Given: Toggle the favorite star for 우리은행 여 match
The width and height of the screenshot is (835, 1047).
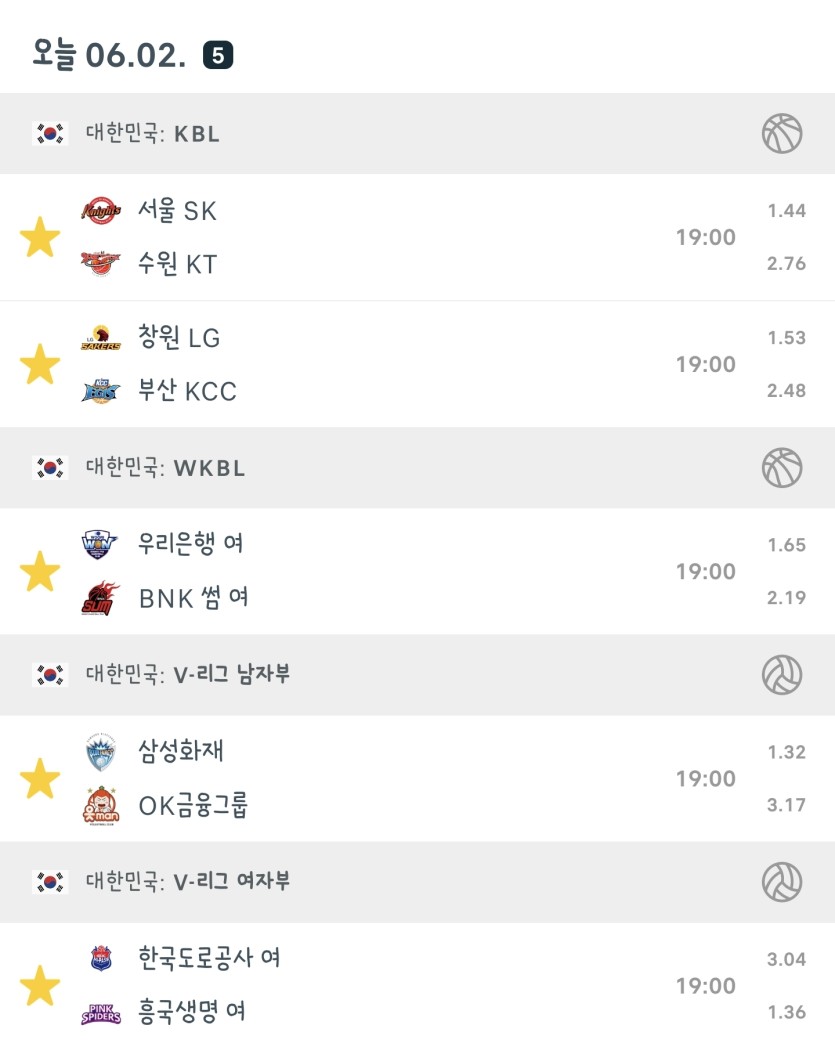Looking at the screenshot, I should [40, 572].
